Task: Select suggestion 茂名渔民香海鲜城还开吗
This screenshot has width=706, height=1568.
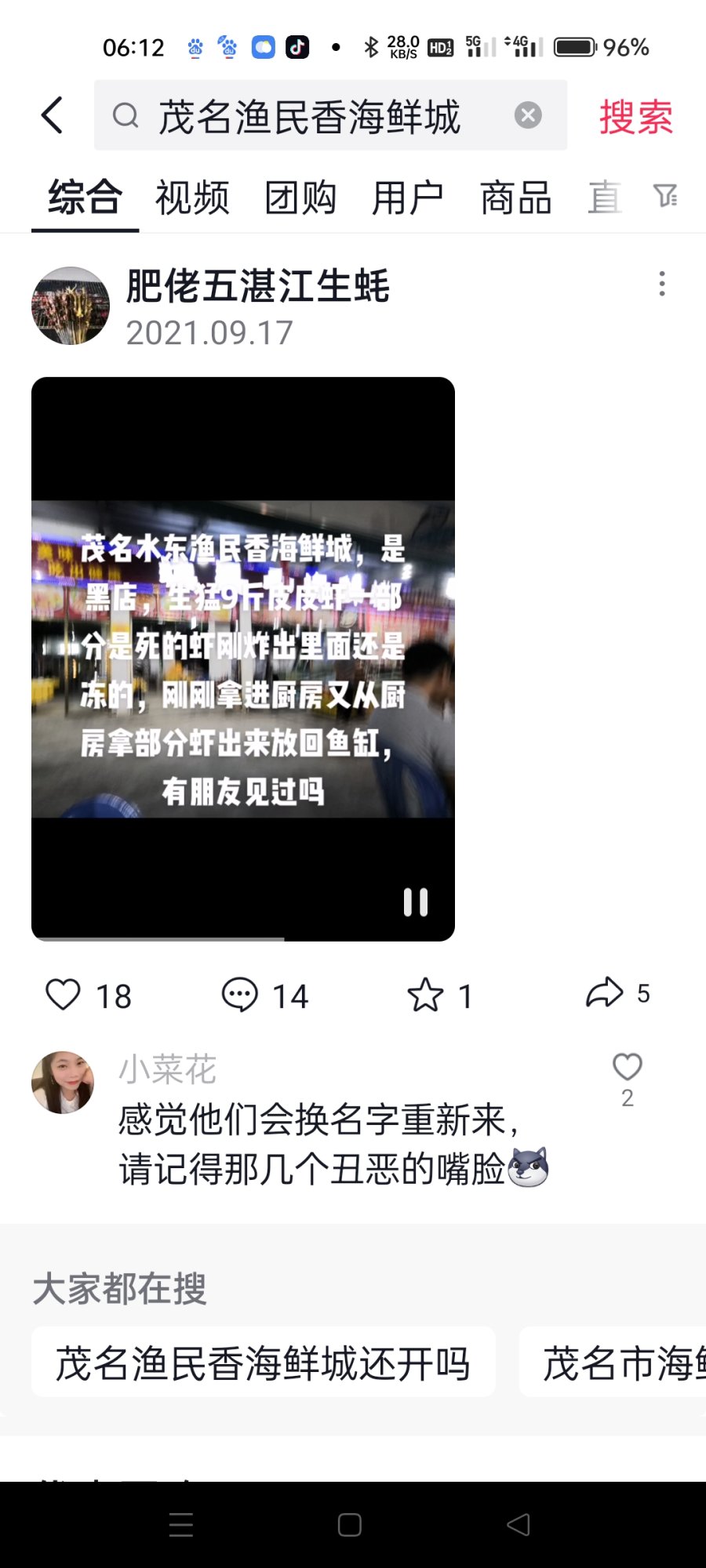Action: tap(263, 1363)
